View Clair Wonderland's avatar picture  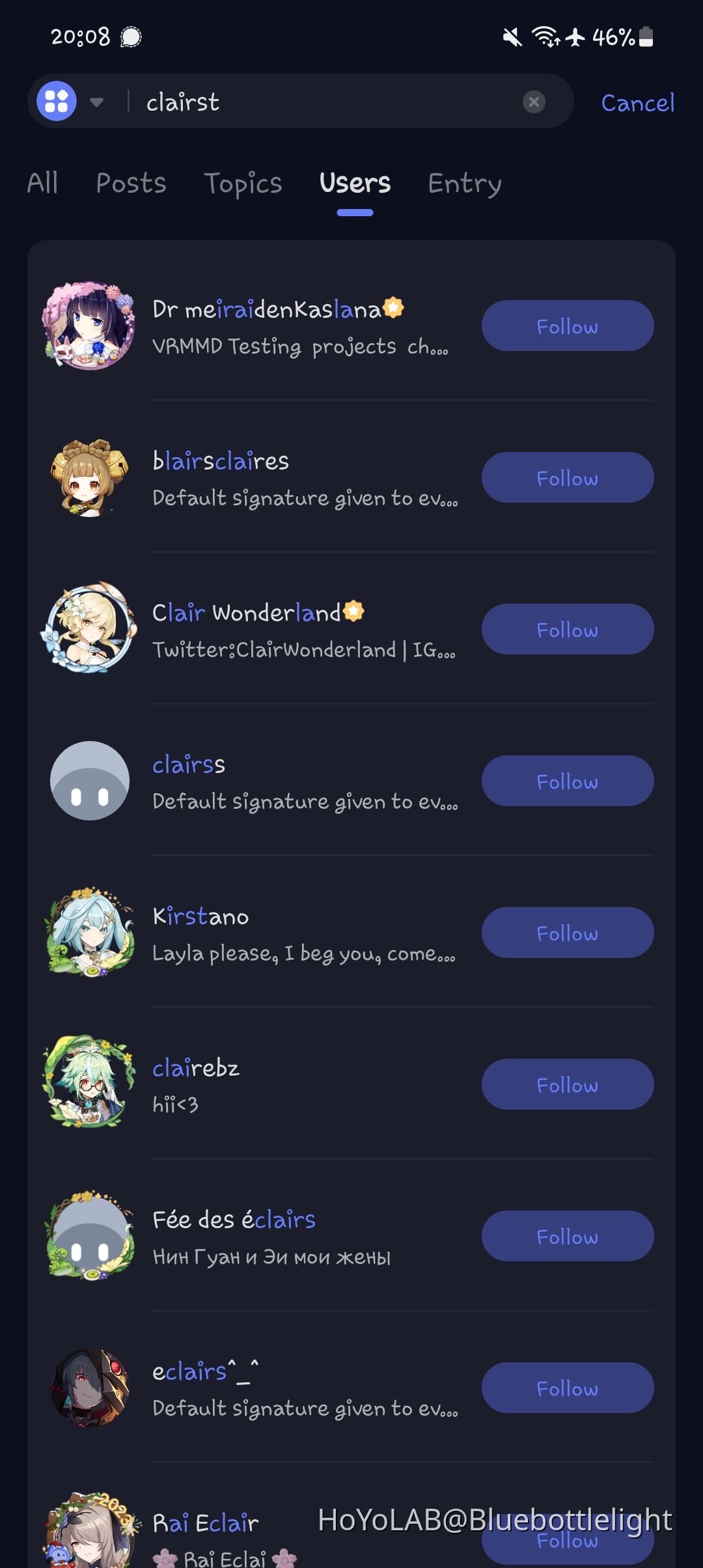click(89, 629)
